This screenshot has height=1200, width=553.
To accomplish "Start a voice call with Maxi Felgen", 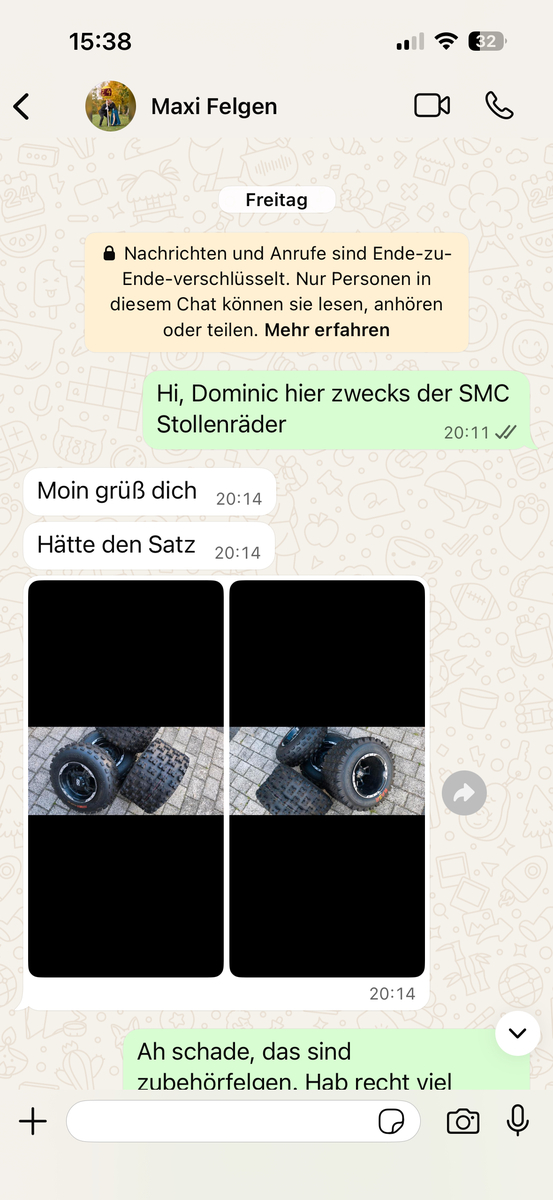I will pyautogui.click(x=499, y=106).
